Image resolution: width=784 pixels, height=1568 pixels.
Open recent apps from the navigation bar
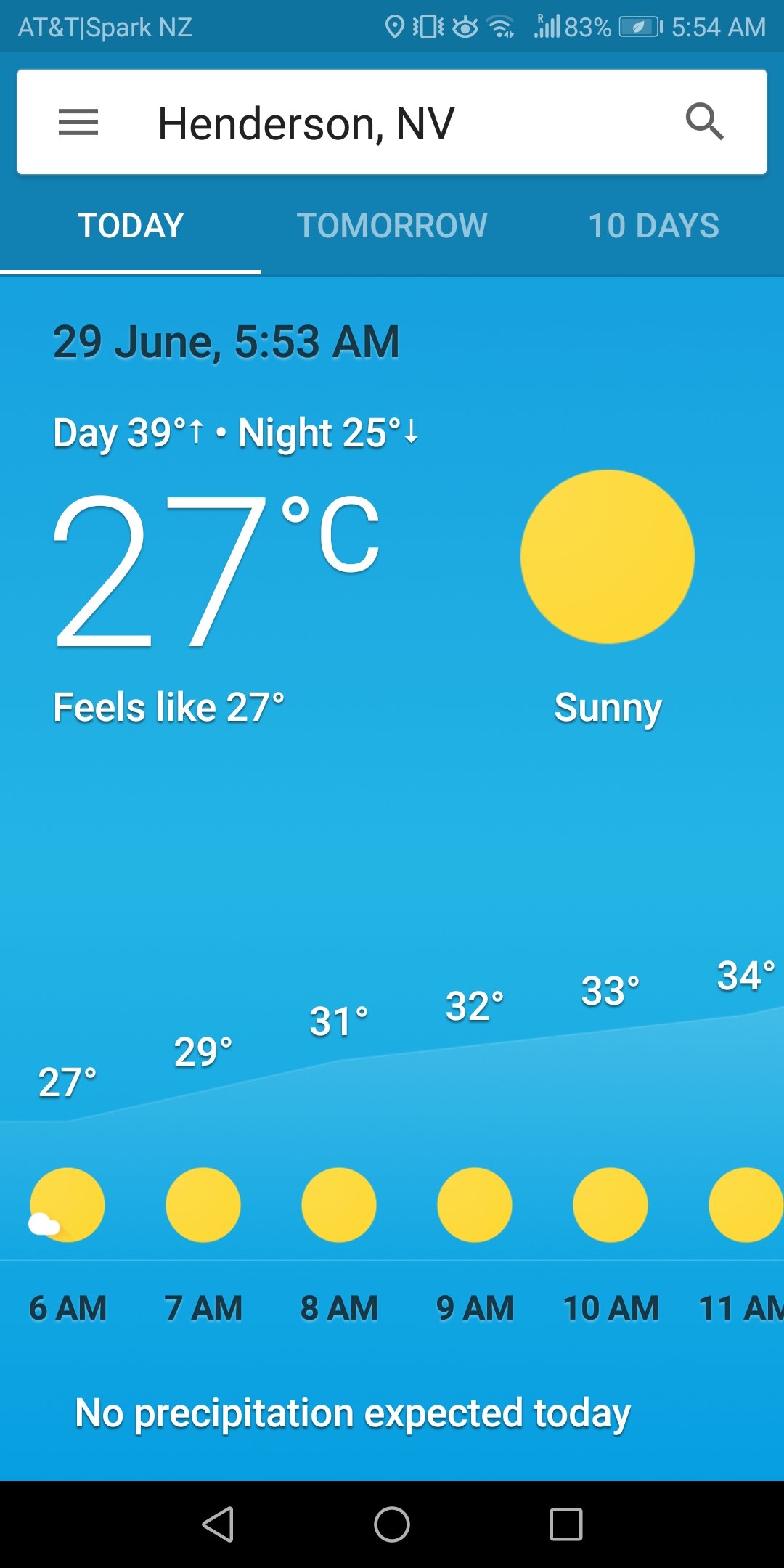[565, 1524]
